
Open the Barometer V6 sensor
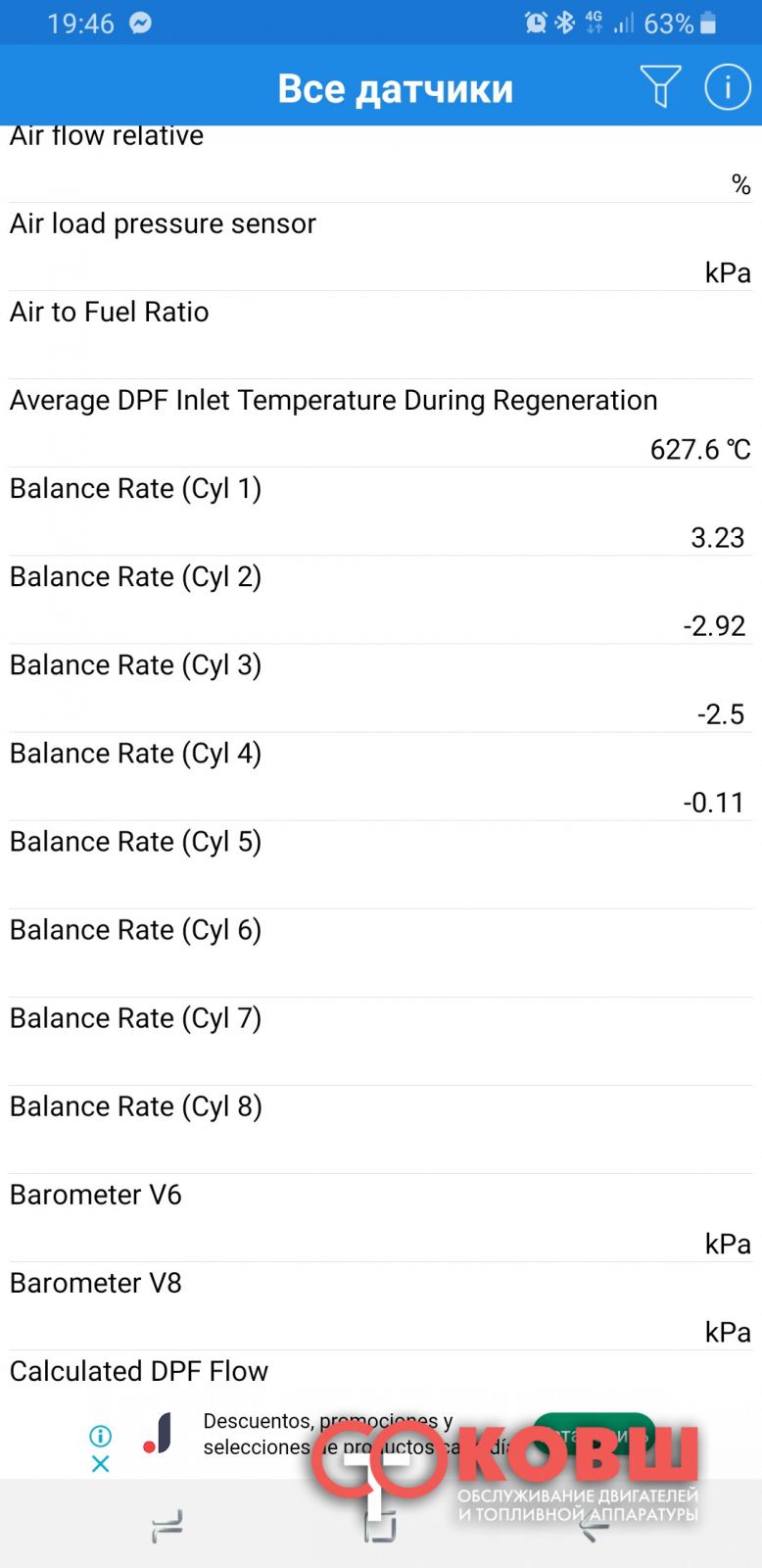click(x=381, y=1217)
